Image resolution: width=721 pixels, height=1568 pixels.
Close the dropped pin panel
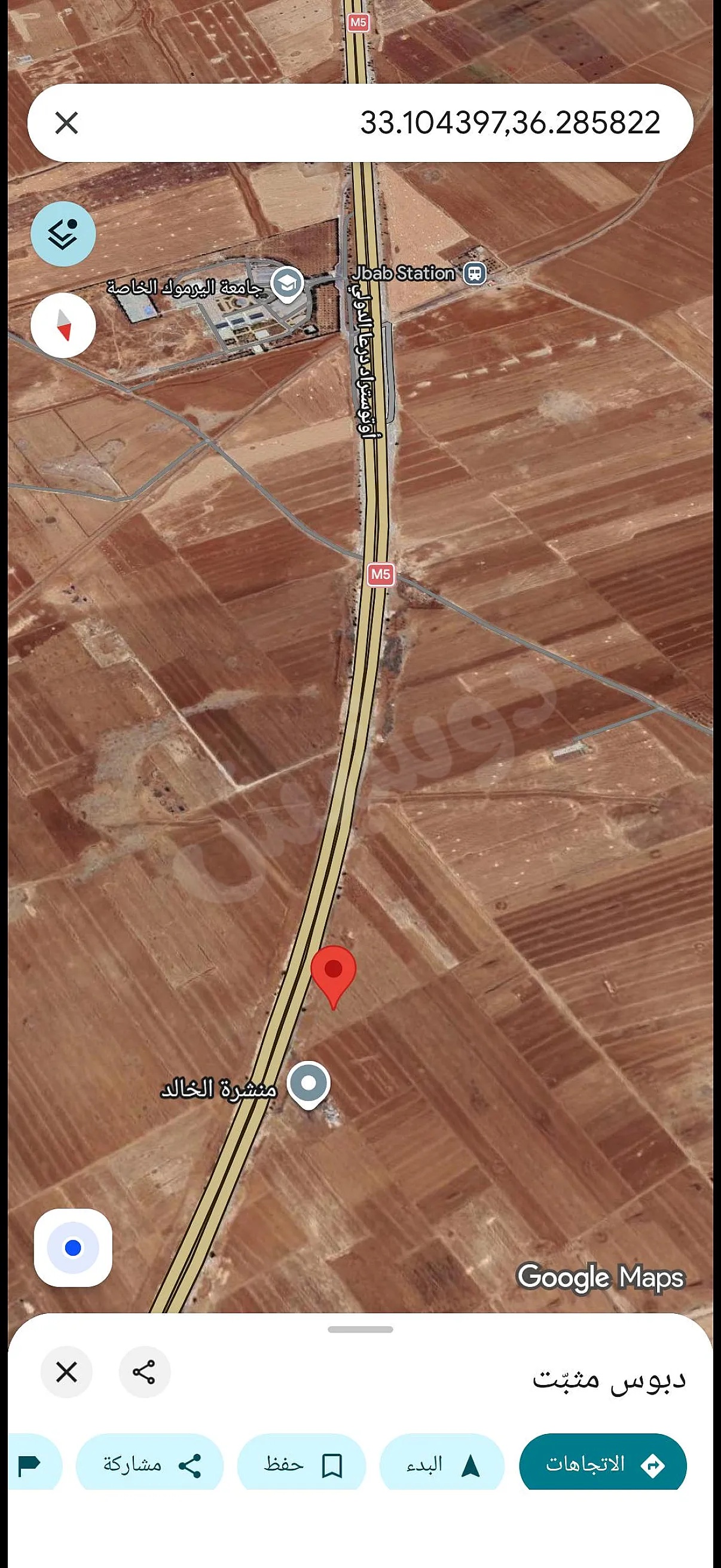(66, 1372)
